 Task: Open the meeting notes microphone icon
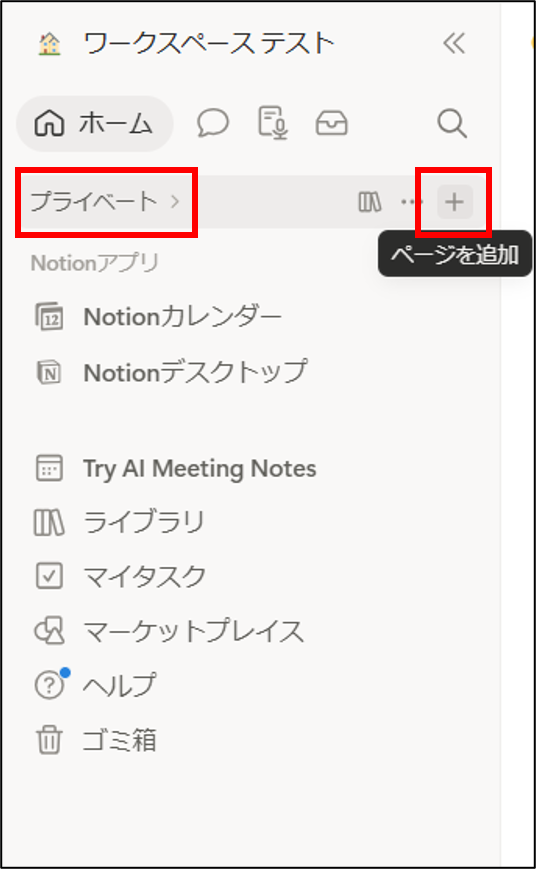click(x=273, y=122)
